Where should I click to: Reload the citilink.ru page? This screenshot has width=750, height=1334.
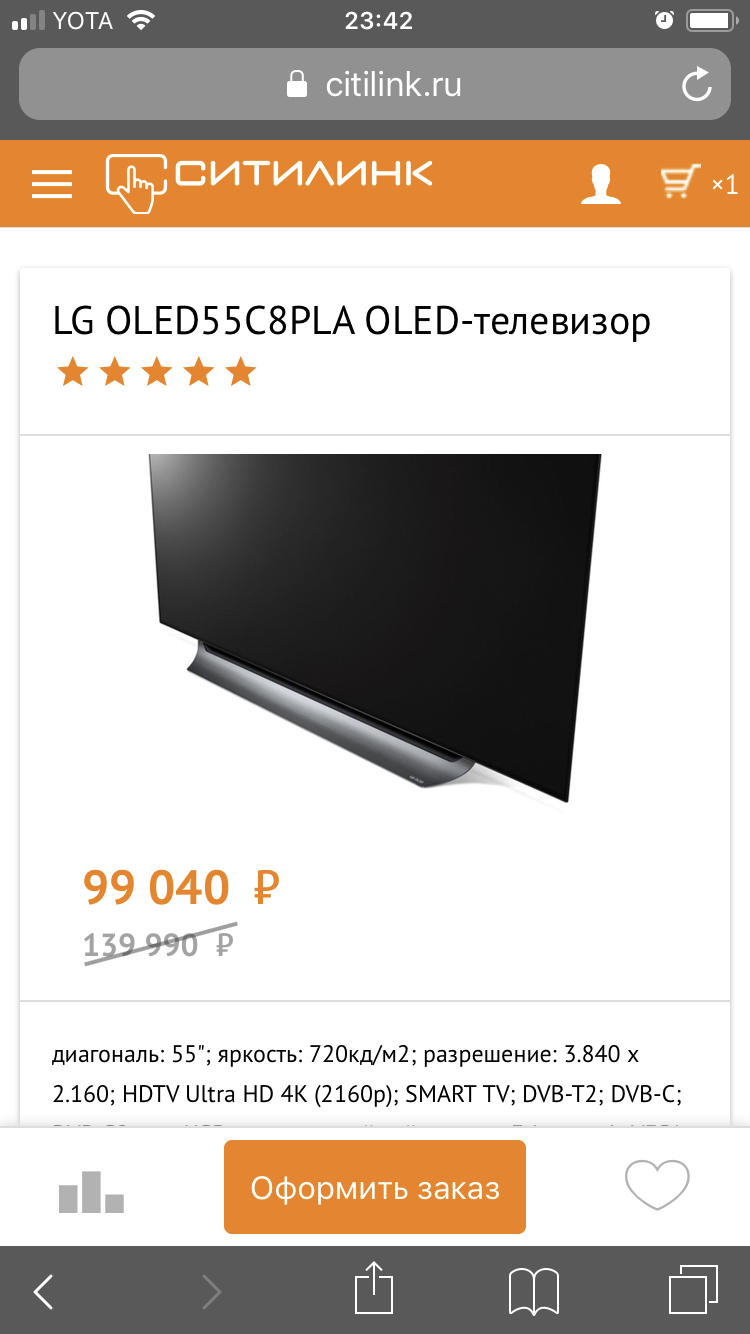click(696, 85)
